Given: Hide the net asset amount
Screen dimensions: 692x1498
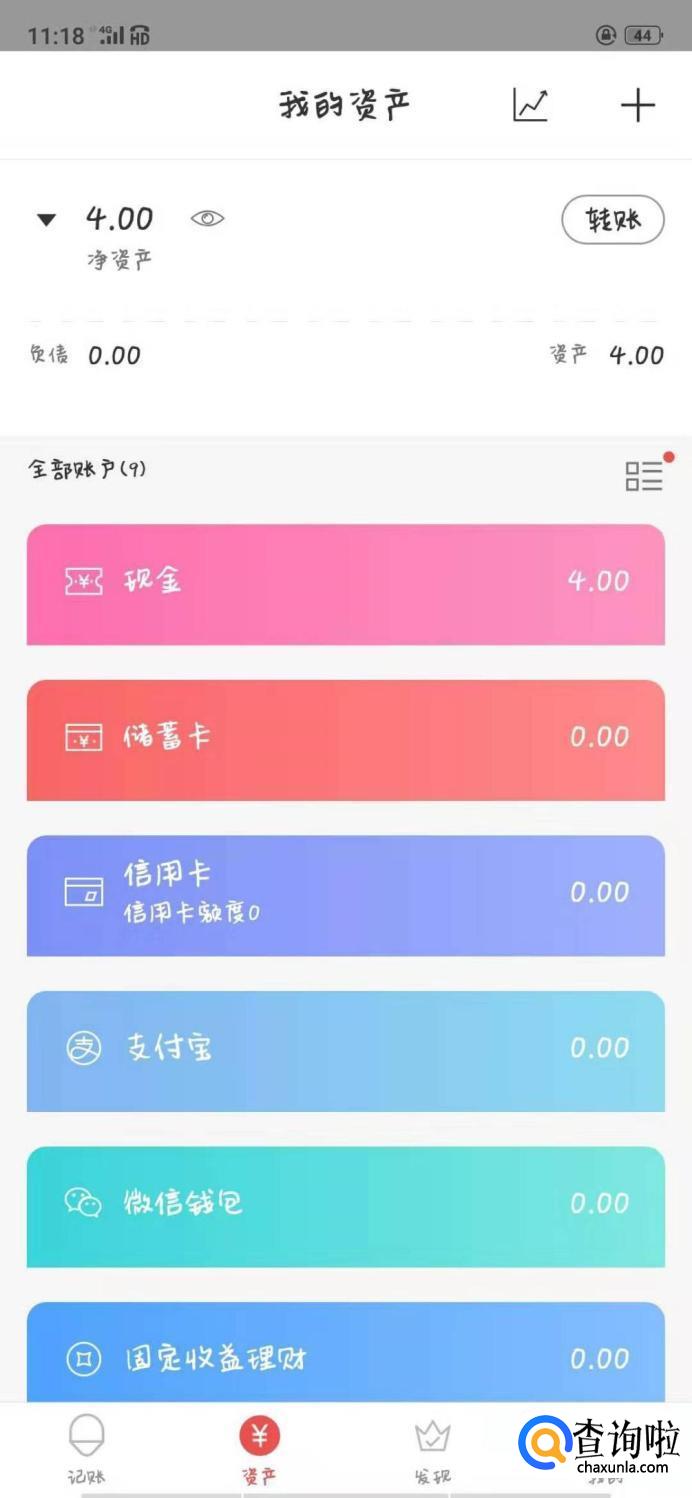Looking at the screenshot, I should [x=207, y=218].
